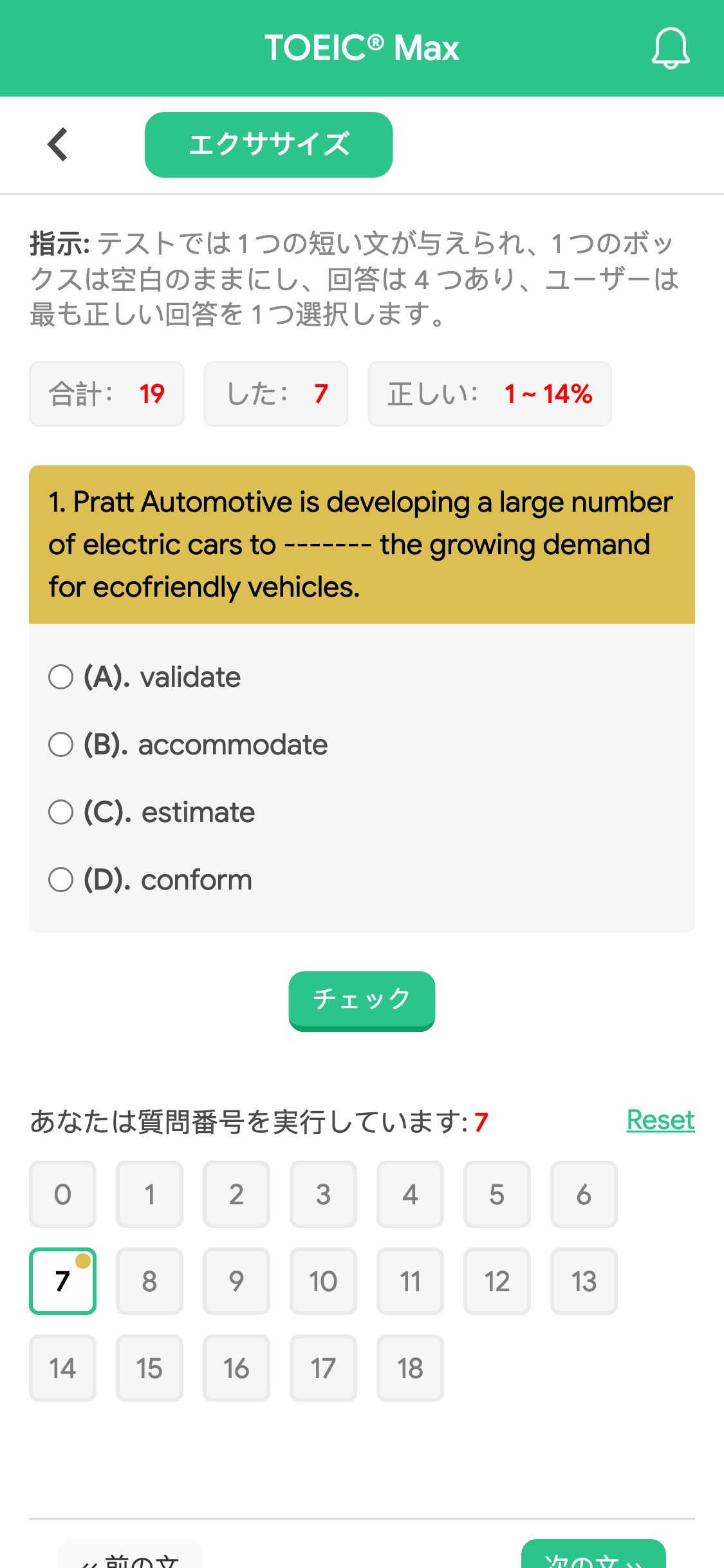Screen dimensions: 724x1568
Task: Go back using the arrow icon
Action: point(58,144)
